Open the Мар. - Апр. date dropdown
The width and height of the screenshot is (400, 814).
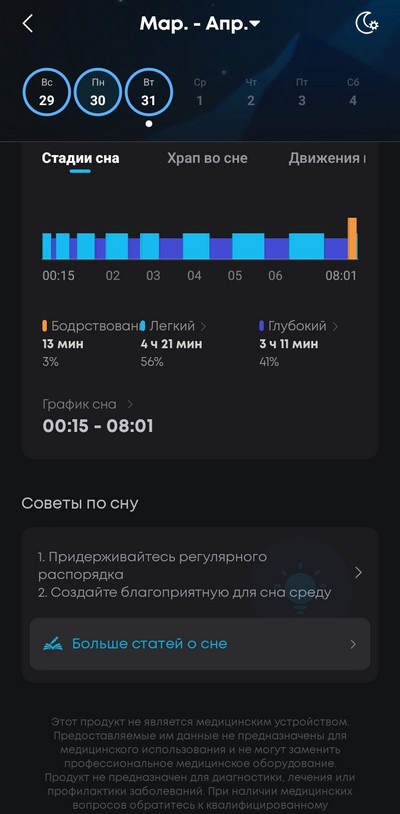[x=200, y=24]
